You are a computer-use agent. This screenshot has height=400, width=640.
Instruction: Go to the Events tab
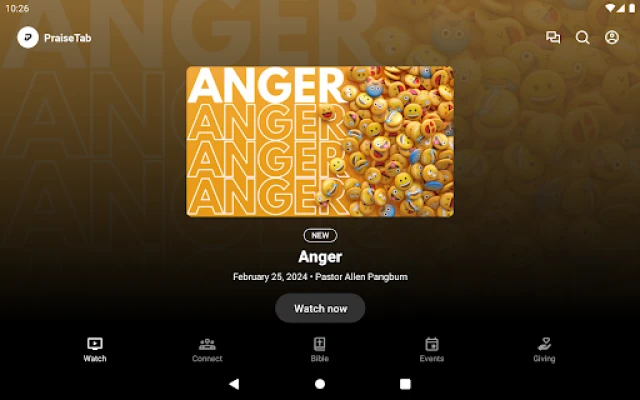(x=432, y=349)
